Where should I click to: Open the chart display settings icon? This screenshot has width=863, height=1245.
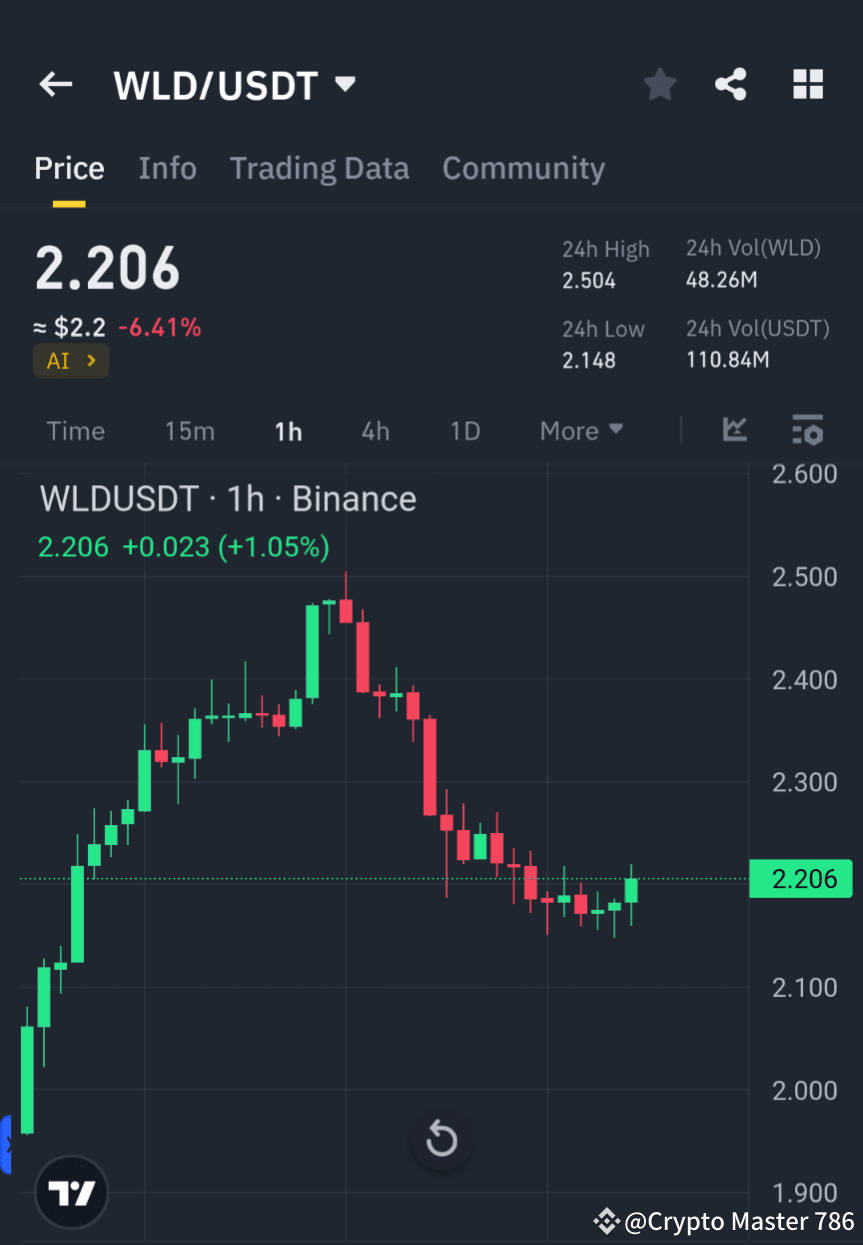808,430
